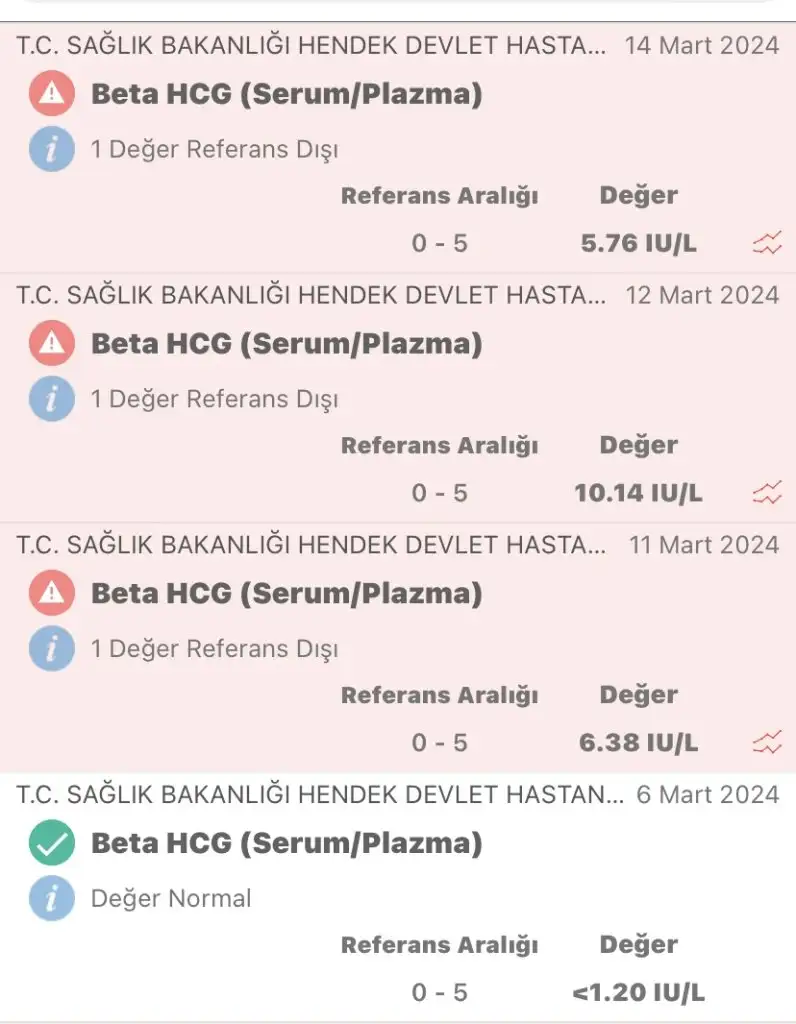View trend graph for the 5.76 IU/L value
The width and height of the screenshot is (796, 1024).
coord(767,243)
